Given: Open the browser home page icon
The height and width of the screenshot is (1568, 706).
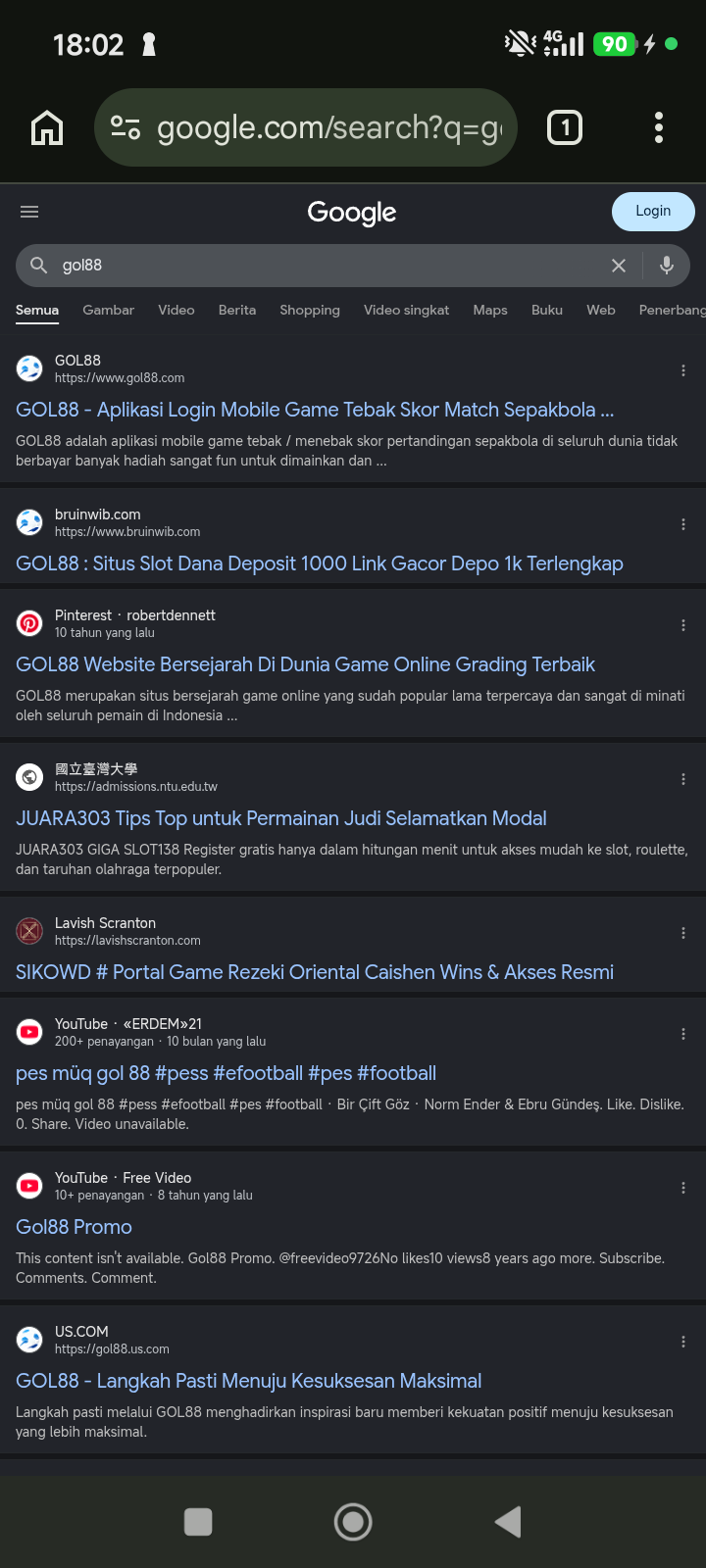Looking at the screenshot, I should tap(47, 128).
